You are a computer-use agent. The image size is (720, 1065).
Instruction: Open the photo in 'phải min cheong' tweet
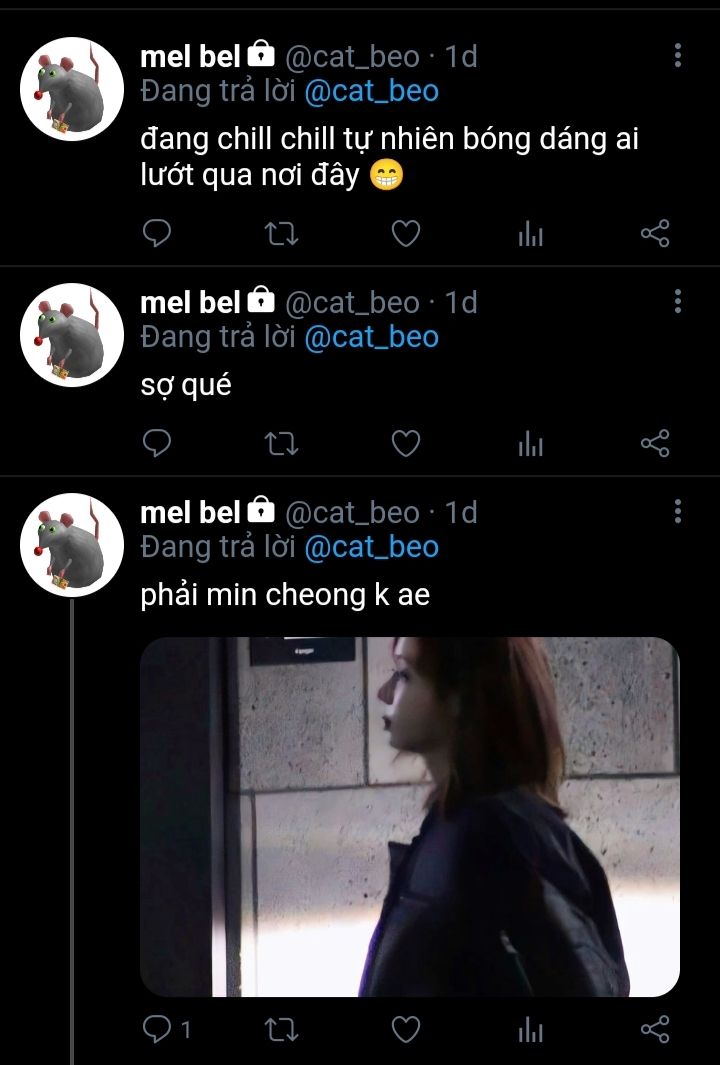pos(409,816)
